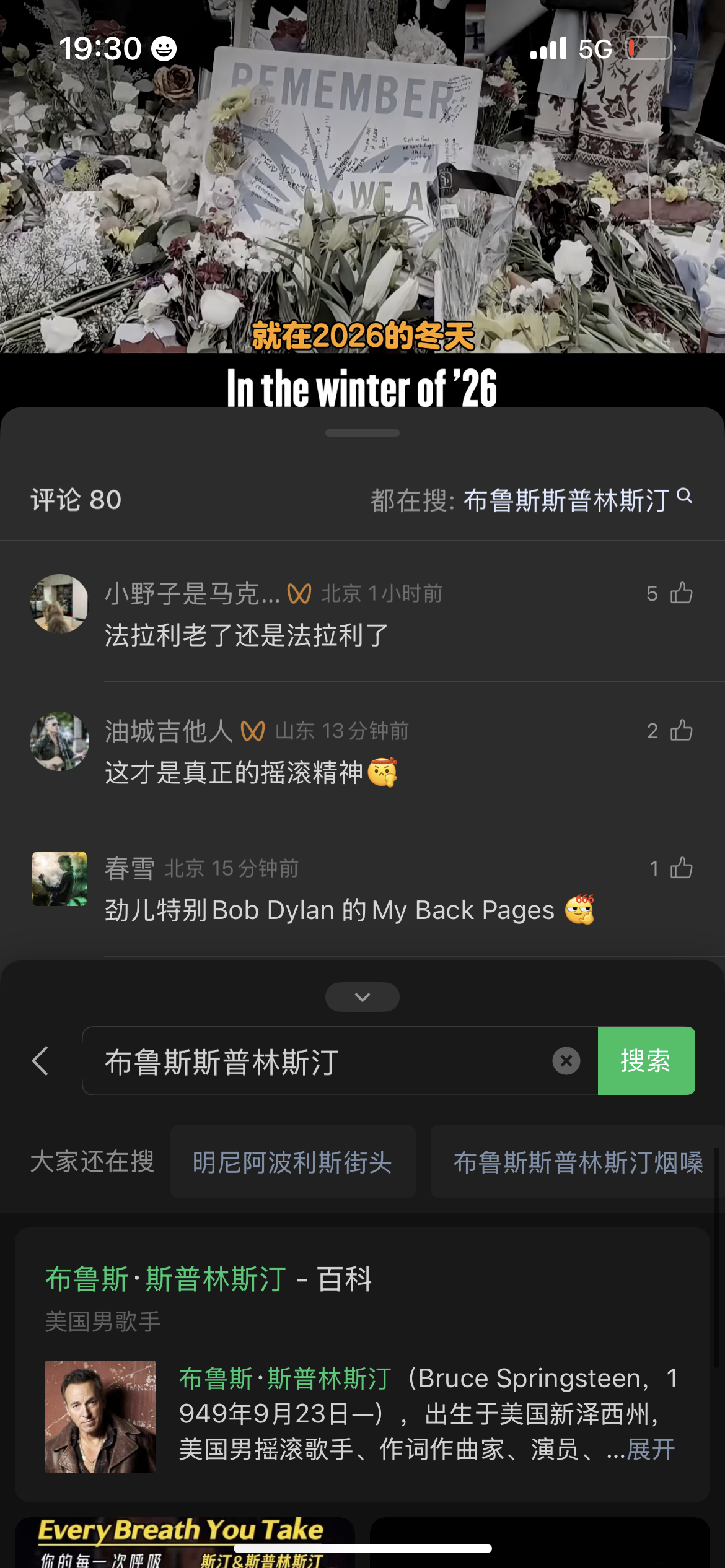Image resolution: width=725 pixels, height=1568 pixels.
Task: Like 春雪's Bob Dylan comment
Action: pos(681,868)
